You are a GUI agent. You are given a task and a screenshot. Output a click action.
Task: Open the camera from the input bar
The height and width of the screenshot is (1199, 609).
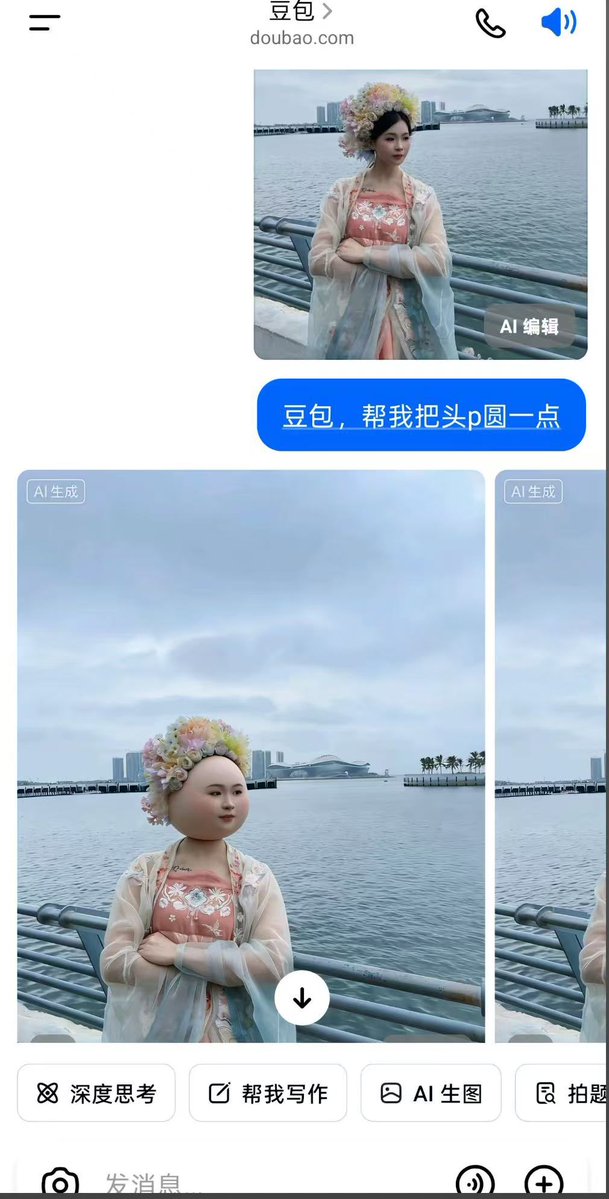pos(60,1183)
